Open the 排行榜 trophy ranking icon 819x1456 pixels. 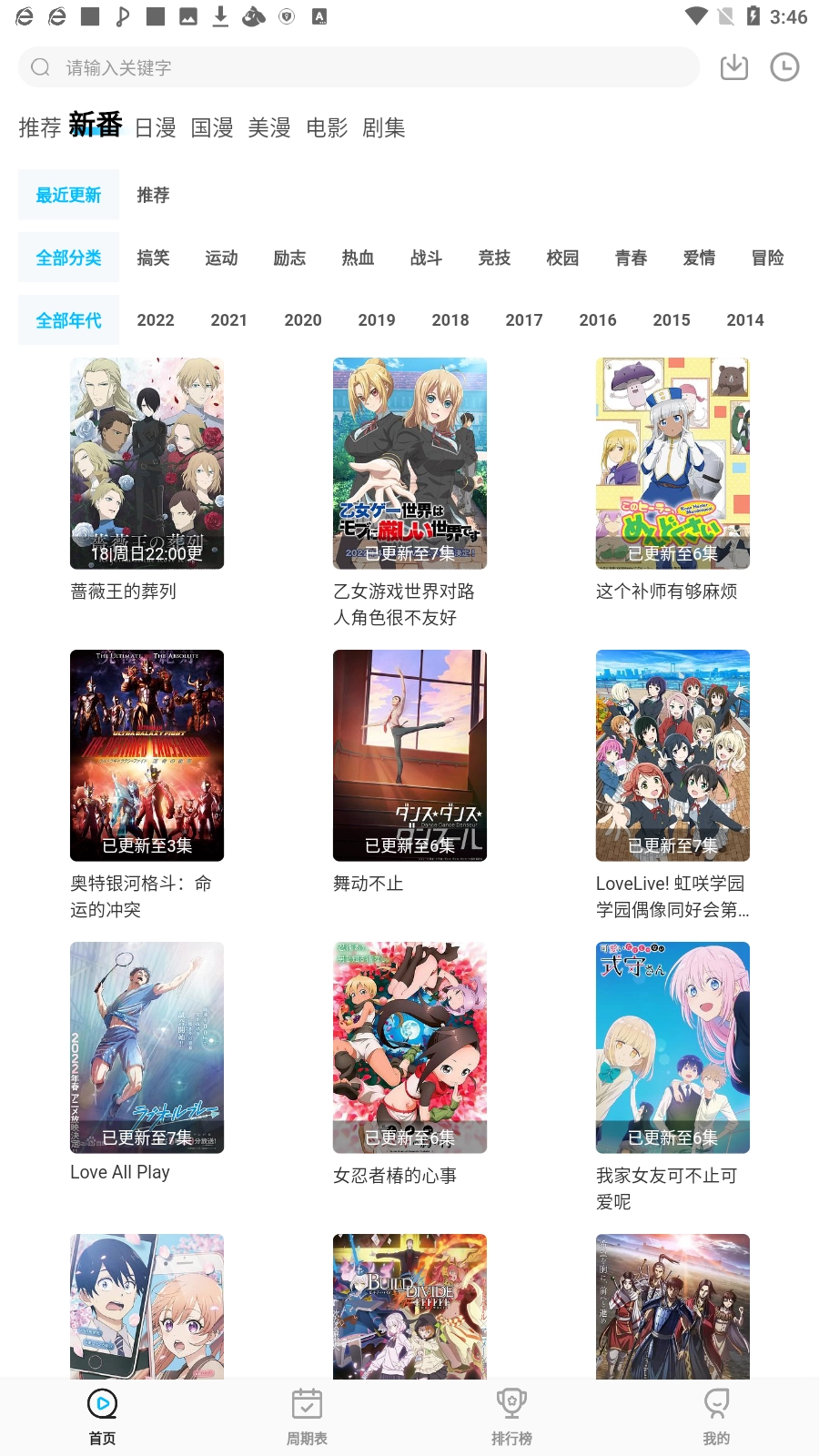pyautogui.click(x=511, y=1405)
